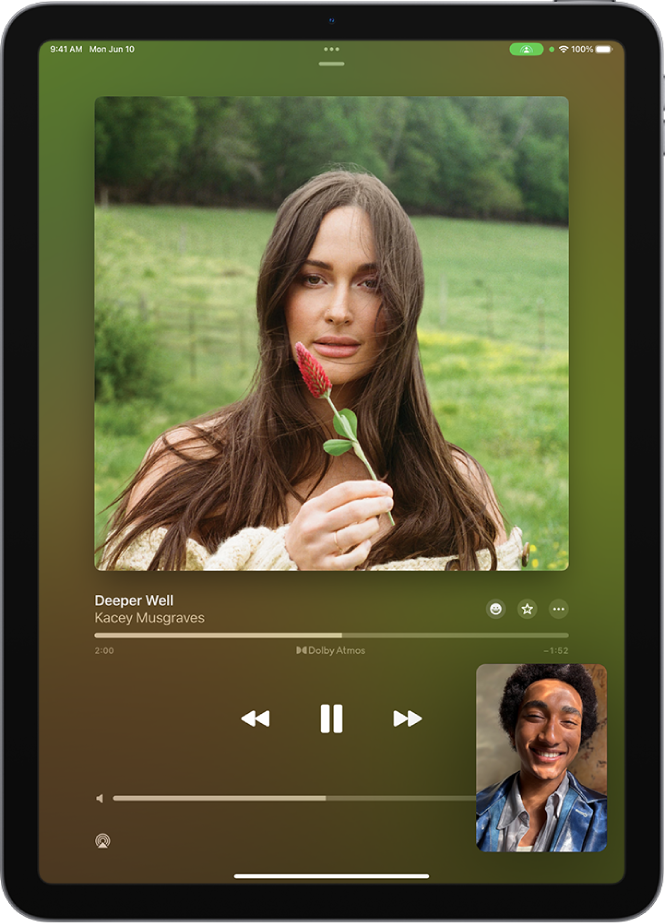Skip forward to the next track
This screenshot has height=924, width=666.
[407, 718]
